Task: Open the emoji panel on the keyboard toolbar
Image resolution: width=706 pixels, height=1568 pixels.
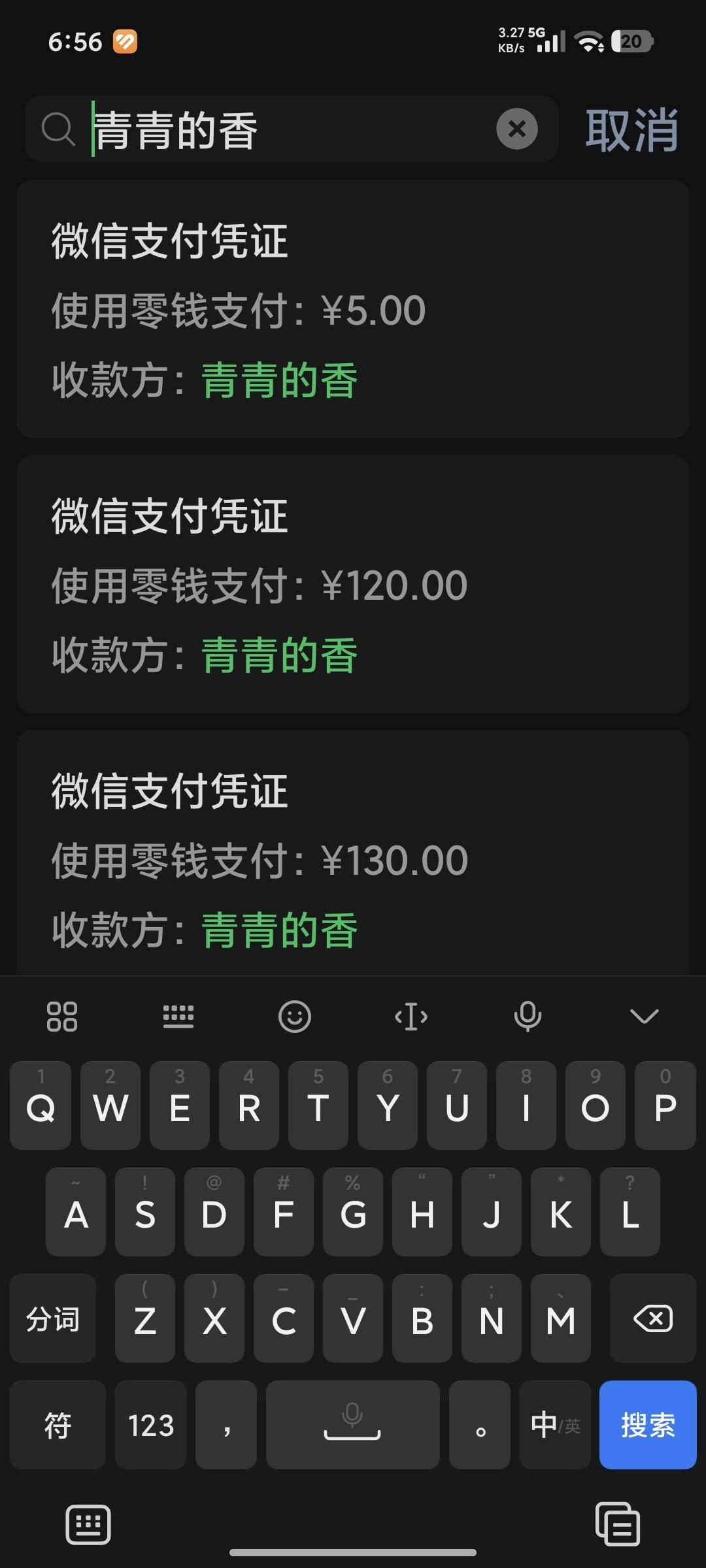Action: 296,1015
